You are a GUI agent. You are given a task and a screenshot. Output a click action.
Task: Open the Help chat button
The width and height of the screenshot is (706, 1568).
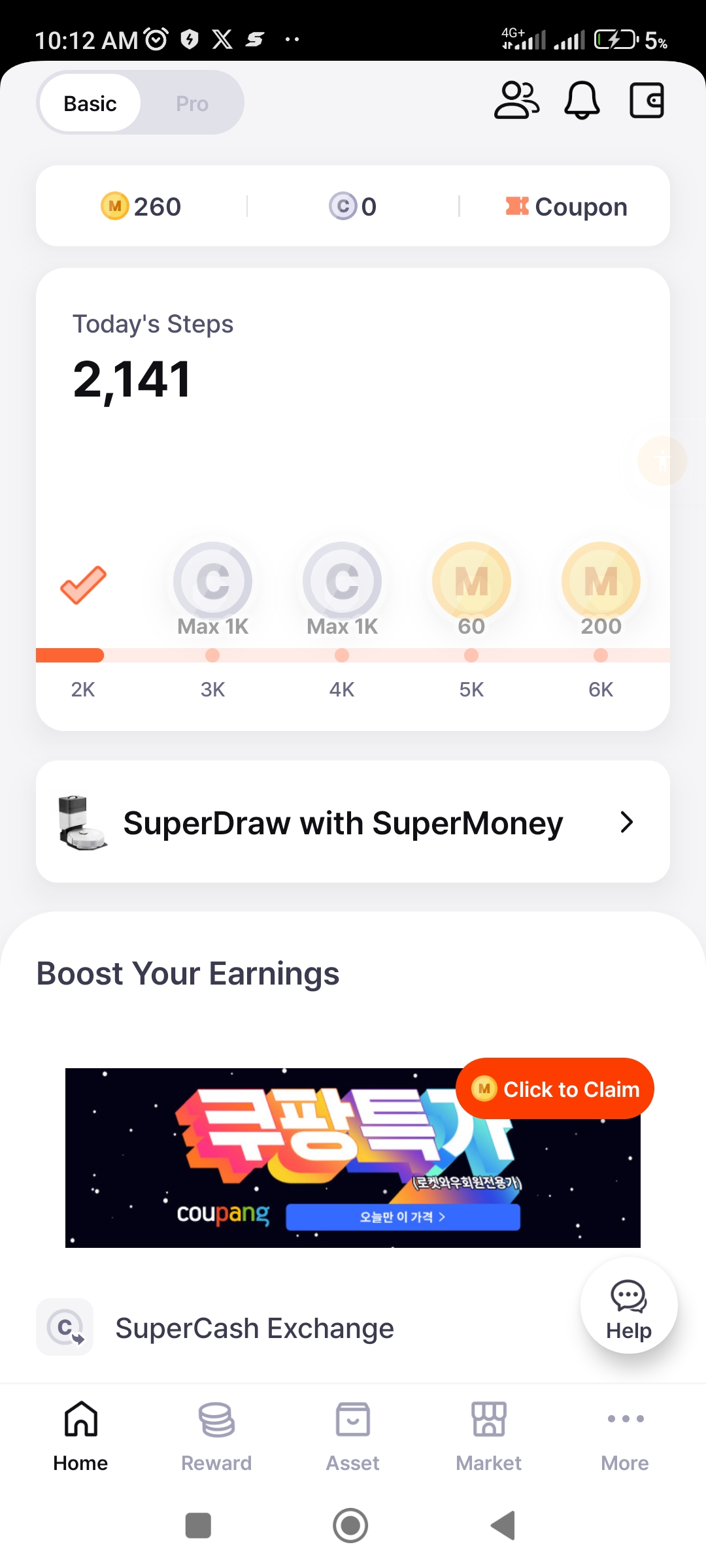coord(629,1306)
